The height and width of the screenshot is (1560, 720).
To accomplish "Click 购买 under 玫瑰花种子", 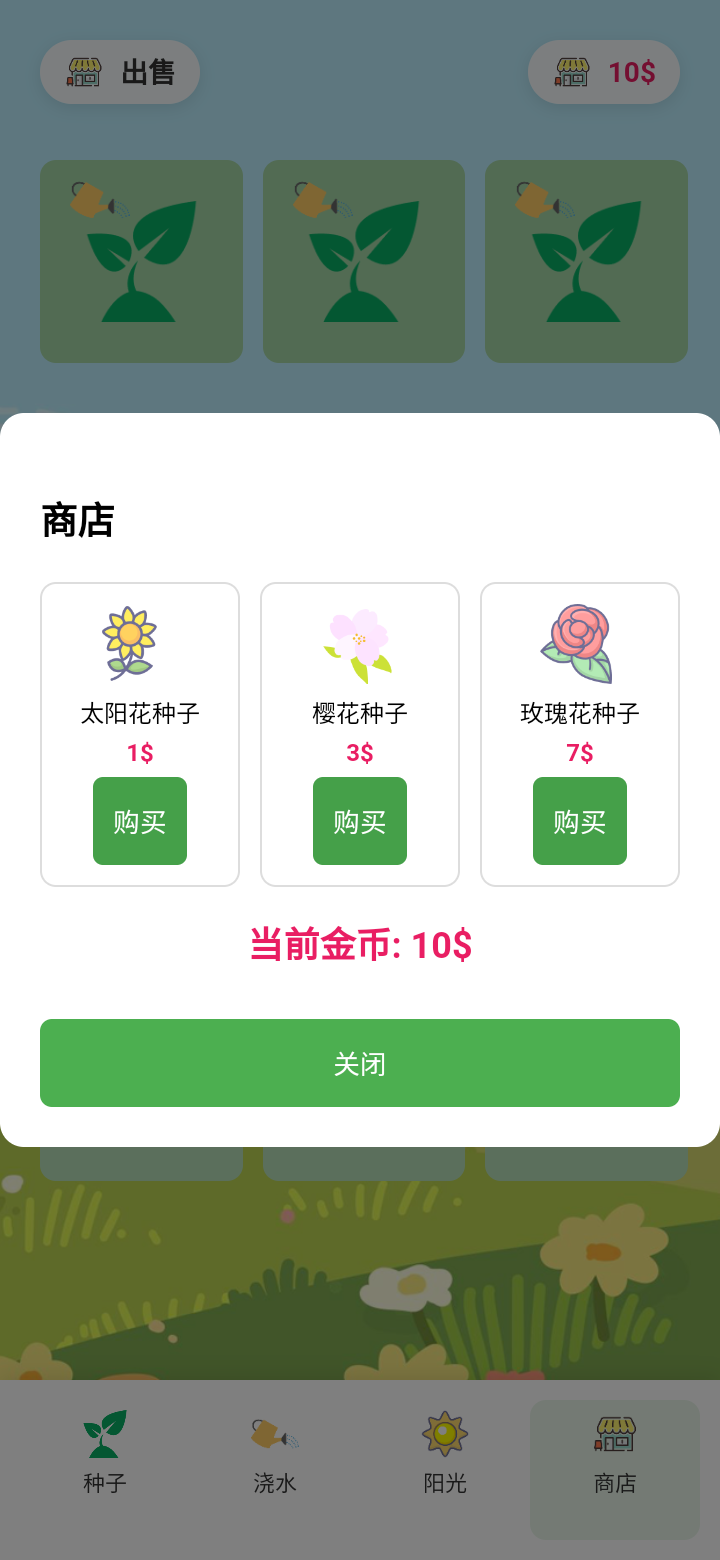I will click(579, 820).
